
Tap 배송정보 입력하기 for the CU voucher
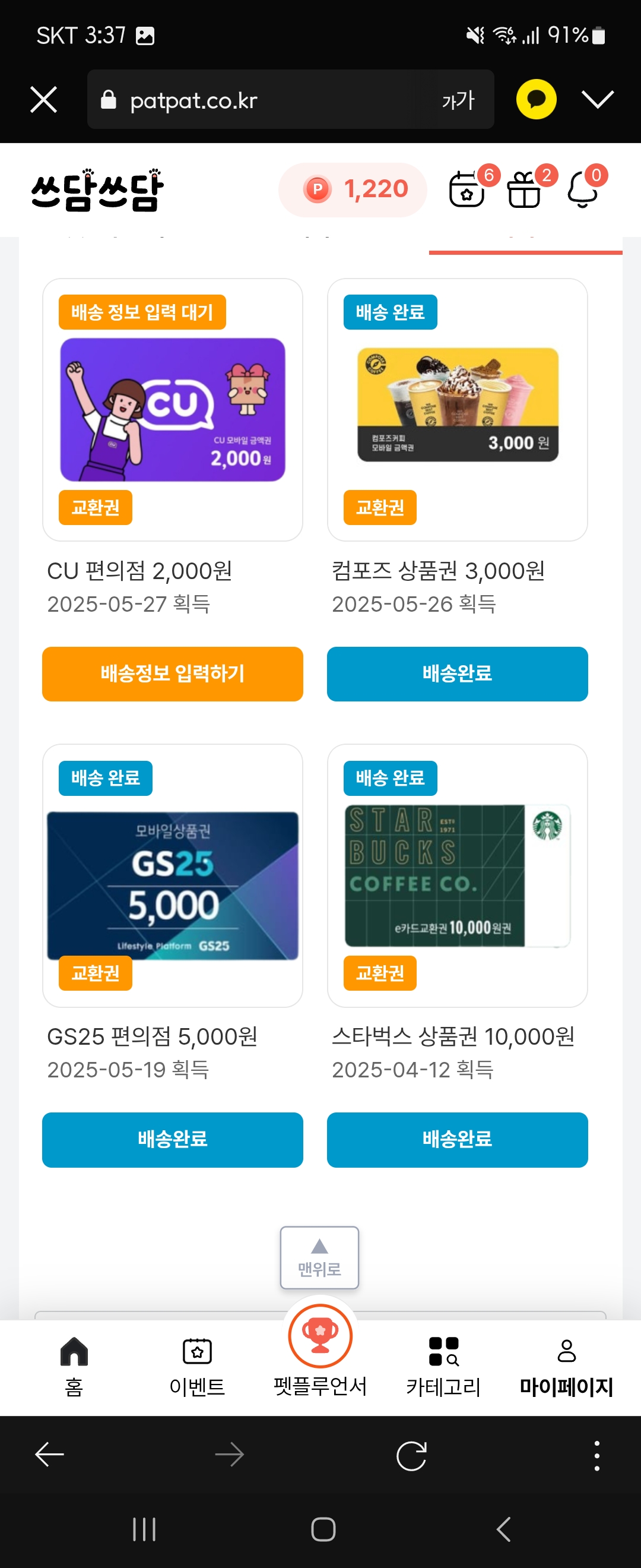[173, 674]
